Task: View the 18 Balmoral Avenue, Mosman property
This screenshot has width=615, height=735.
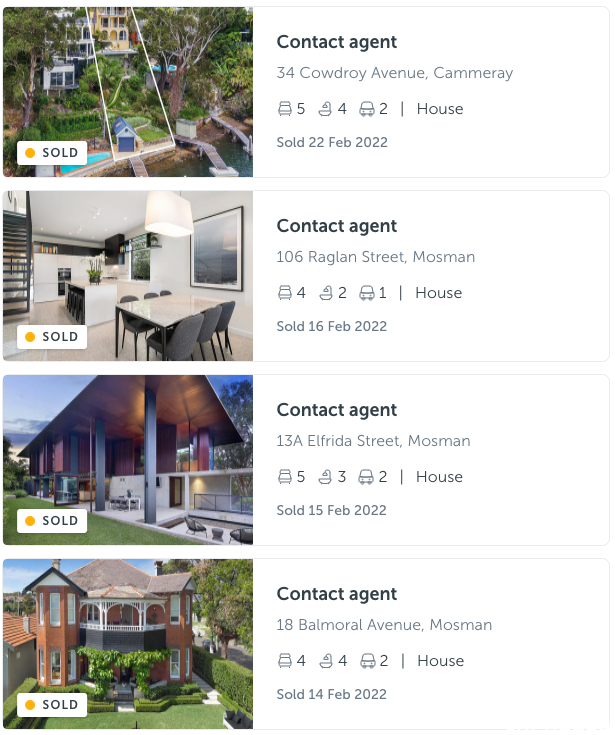Action: click(x=384, y=625)
